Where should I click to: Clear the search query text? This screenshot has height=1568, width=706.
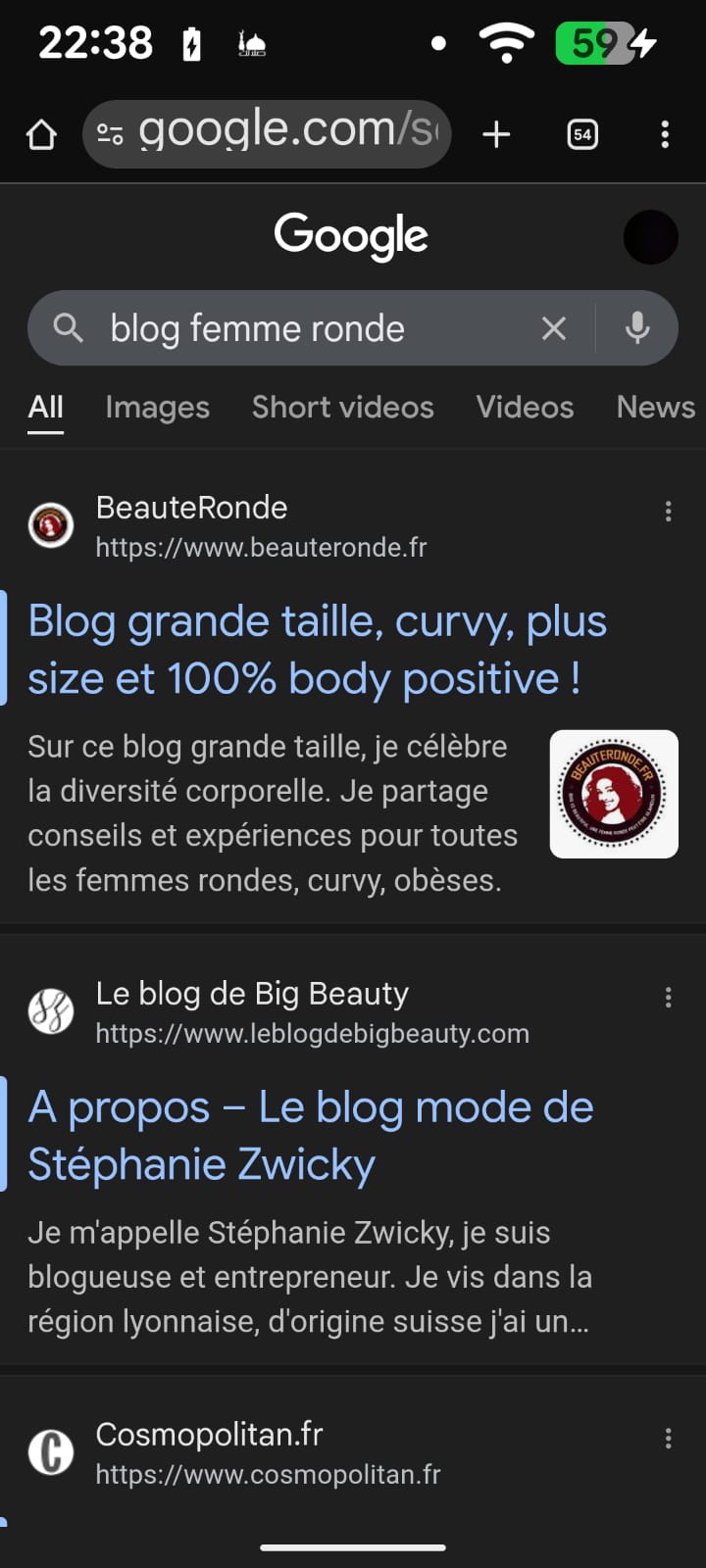coord(554,328)
